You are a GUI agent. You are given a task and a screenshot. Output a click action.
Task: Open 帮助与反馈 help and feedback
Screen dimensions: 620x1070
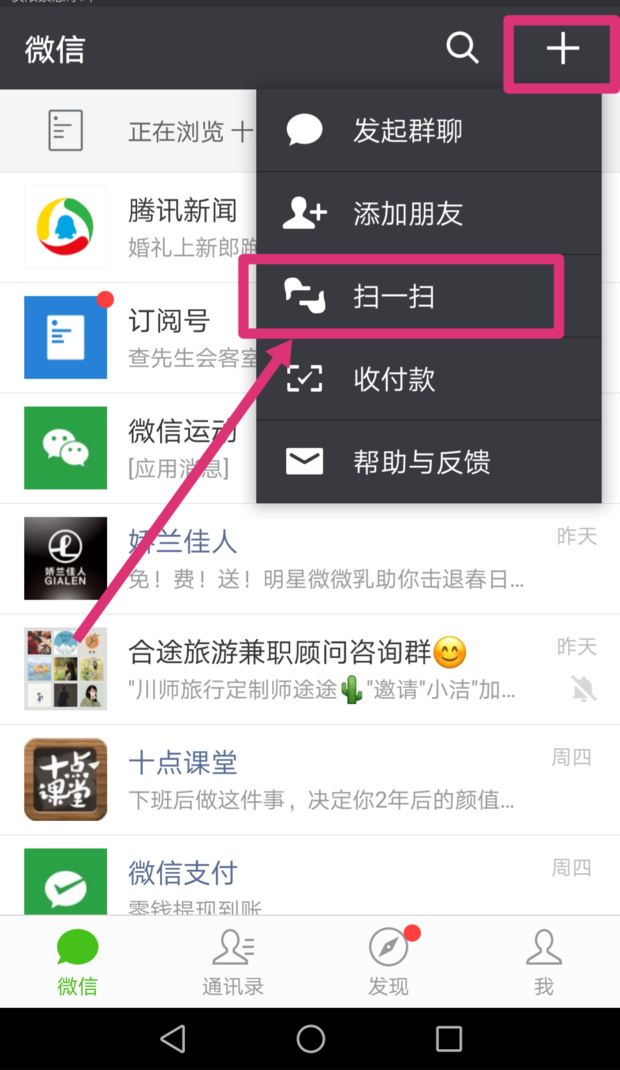coord(429,462)
